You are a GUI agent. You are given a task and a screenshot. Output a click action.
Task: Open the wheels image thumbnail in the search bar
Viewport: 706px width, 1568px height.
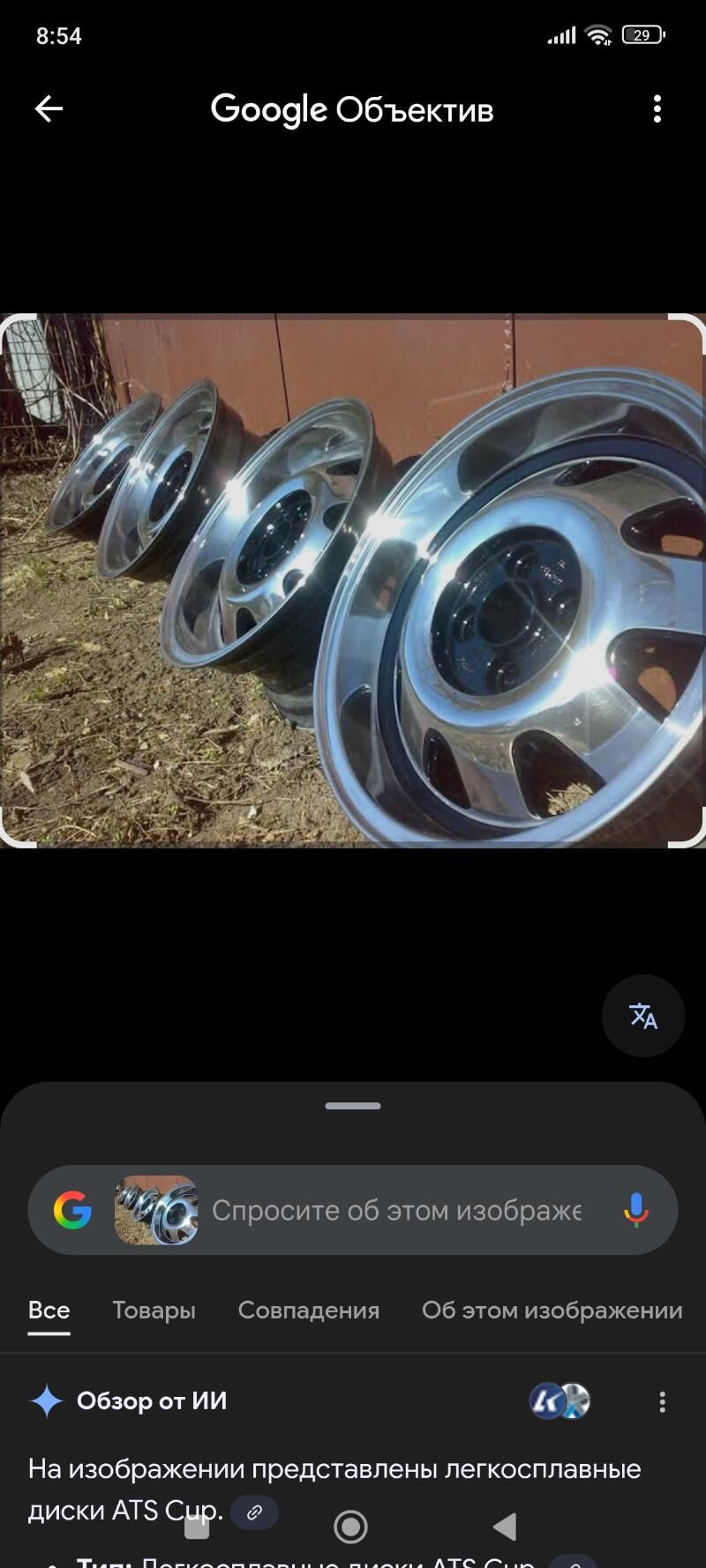click(155, 1211)
